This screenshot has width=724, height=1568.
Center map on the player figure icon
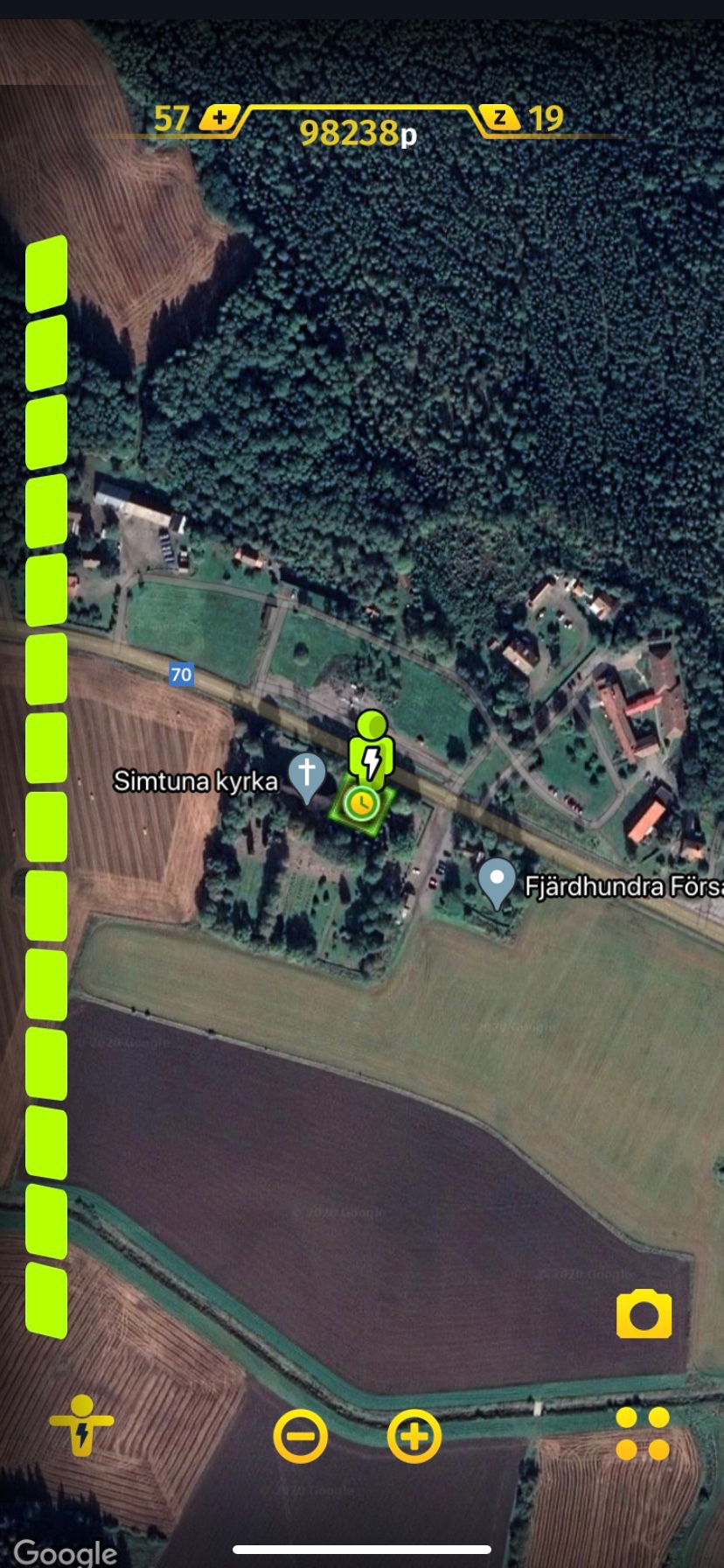pyautogui.click(x=81, y=1425)
